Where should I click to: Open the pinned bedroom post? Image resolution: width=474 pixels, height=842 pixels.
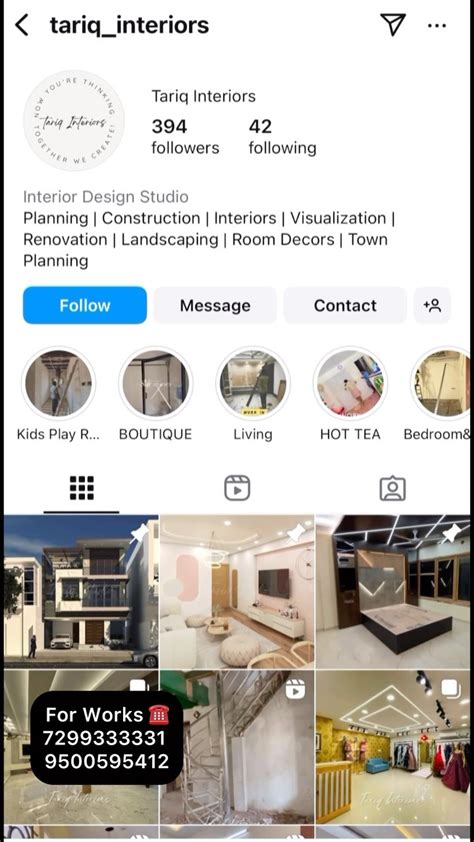coord(393,591)
